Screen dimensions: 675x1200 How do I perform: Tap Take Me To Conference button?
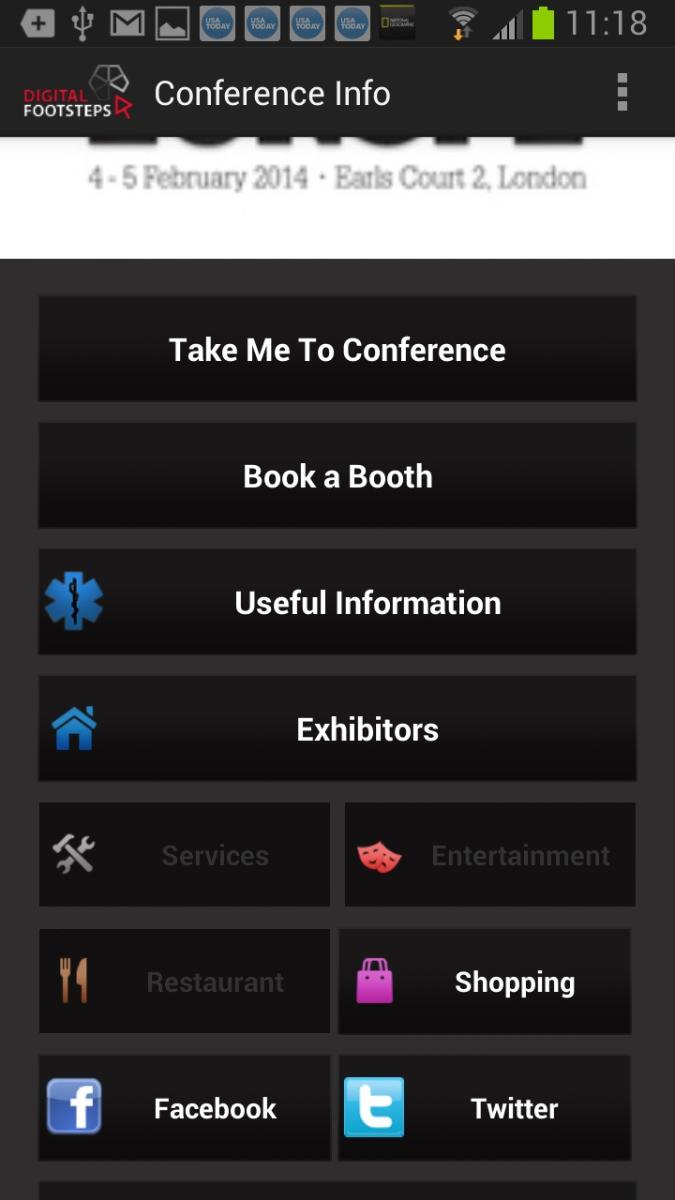click(x=337, y=349)
